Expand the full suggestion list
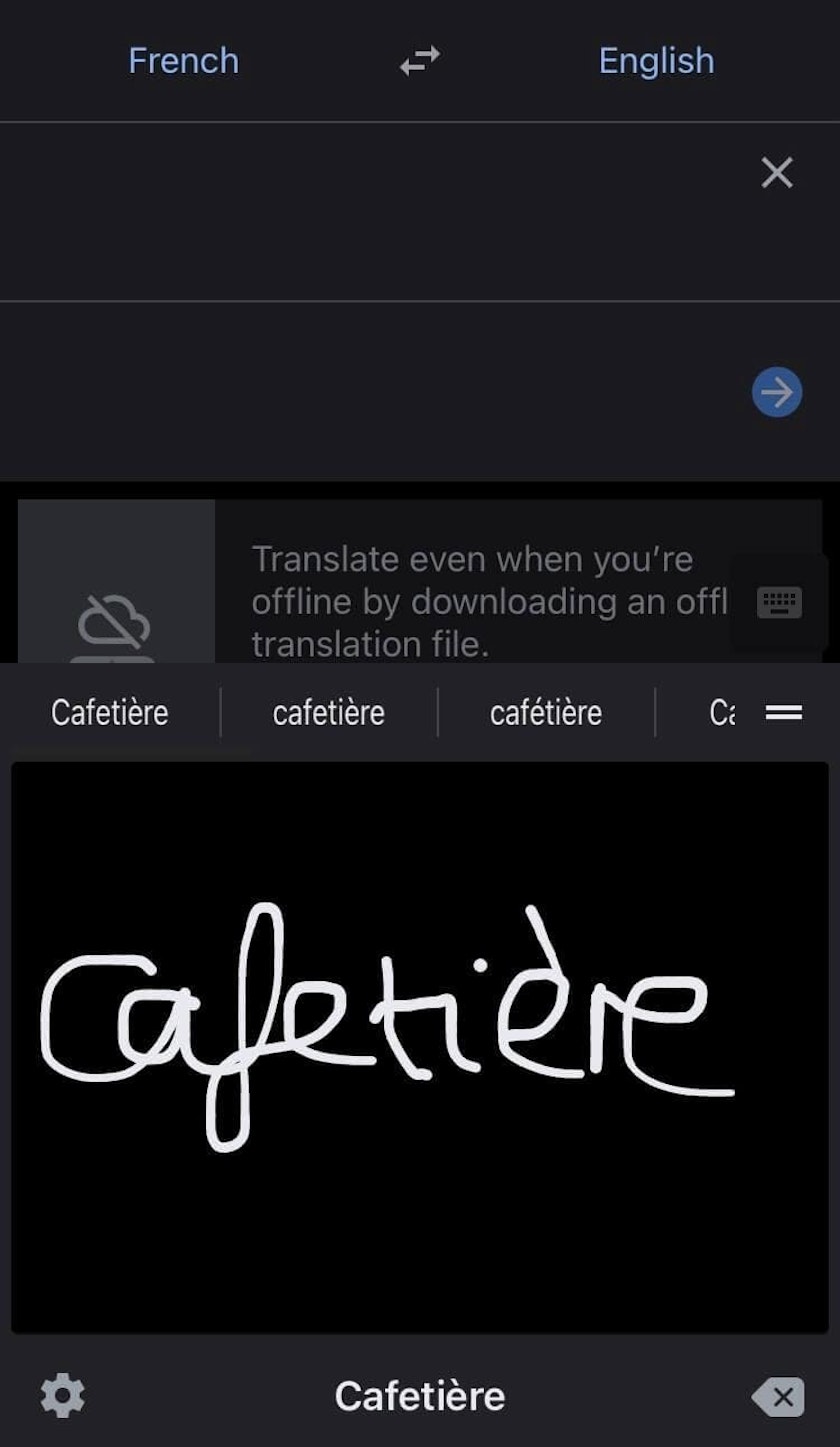The image size is (840, 1447). pyautogui.click(x=783, y=712)
